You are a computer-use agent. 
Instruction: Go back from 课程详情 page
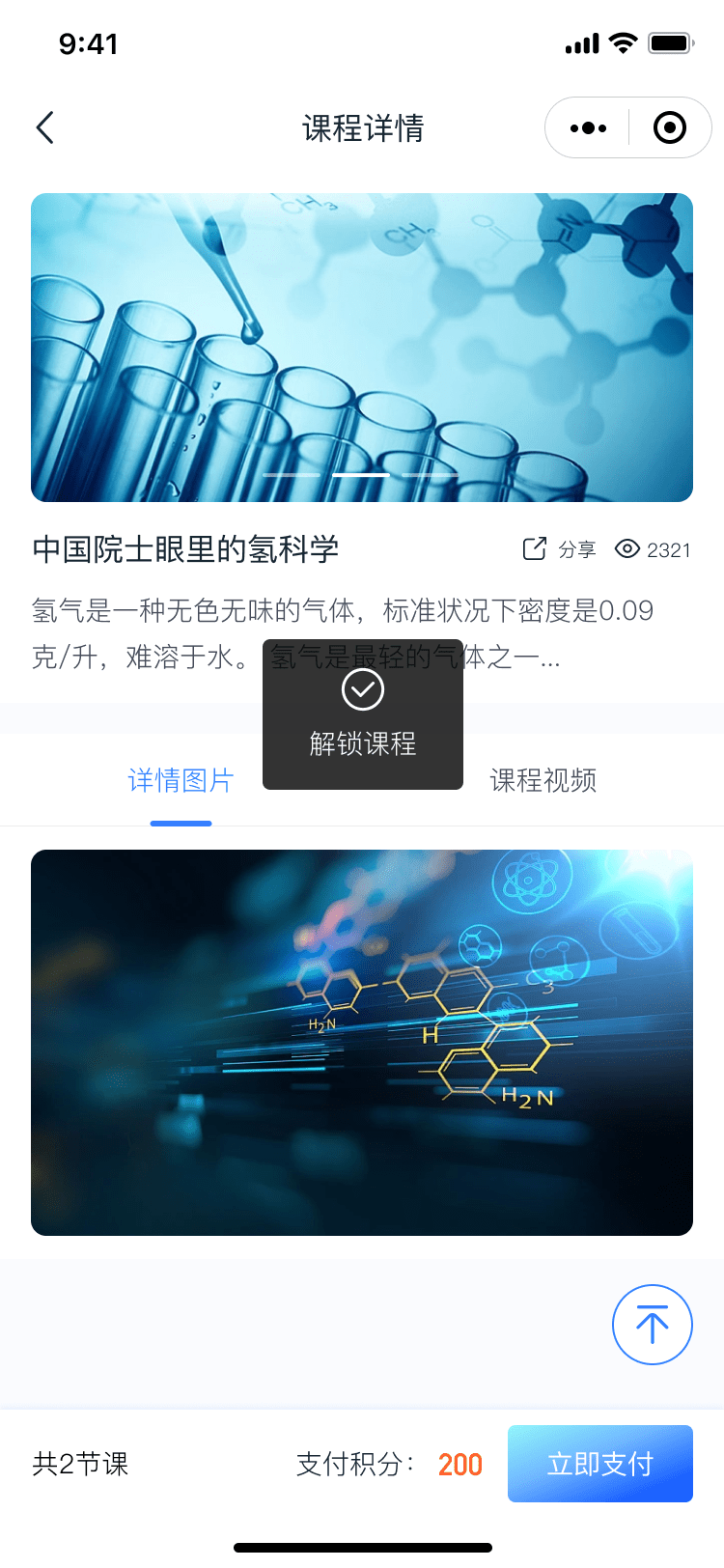coord(44,127)
